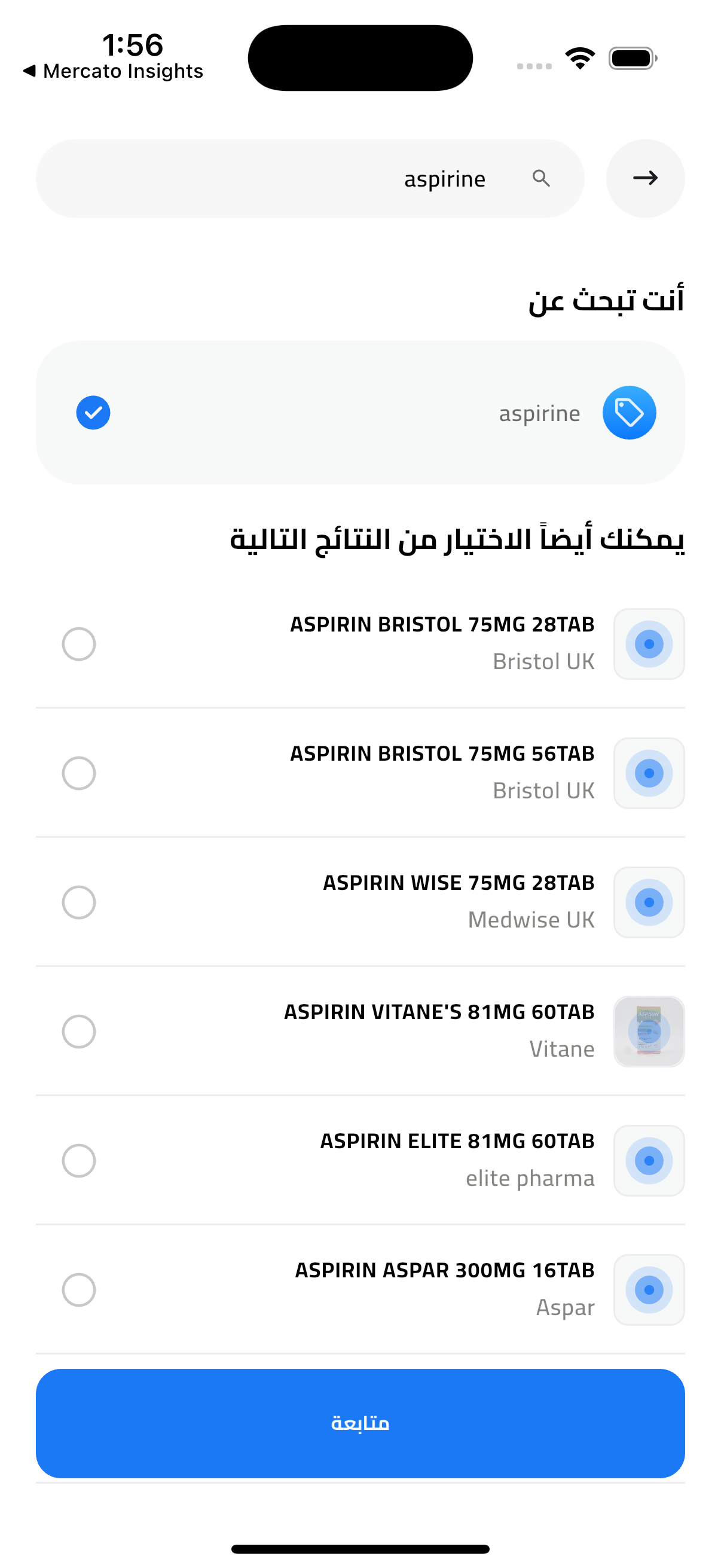Tap the ASPIRIN ELITE 81MG 60TAB product icon

pos(649,1161)
